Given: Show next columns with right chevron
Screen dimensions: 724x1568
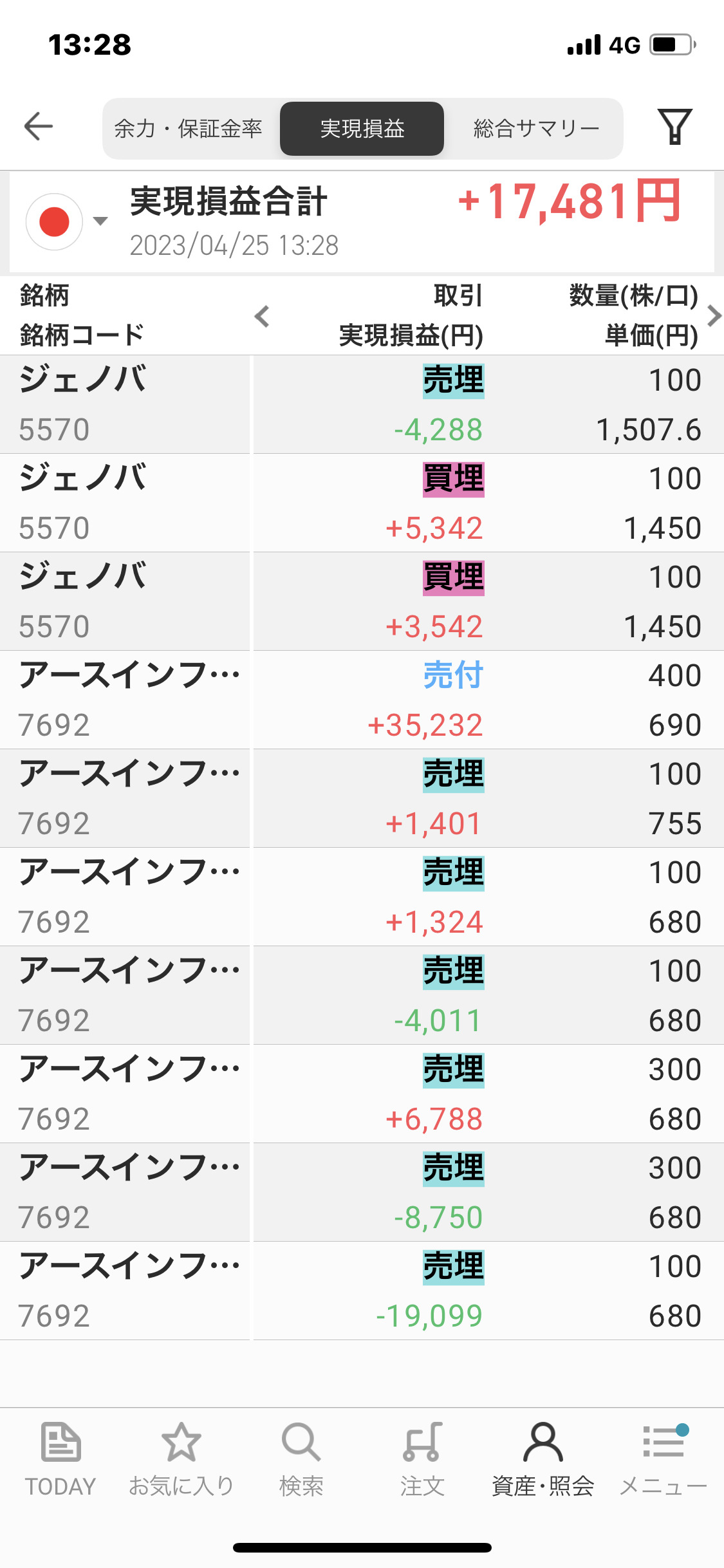Looking at the screenshot, I should (714, 316).
